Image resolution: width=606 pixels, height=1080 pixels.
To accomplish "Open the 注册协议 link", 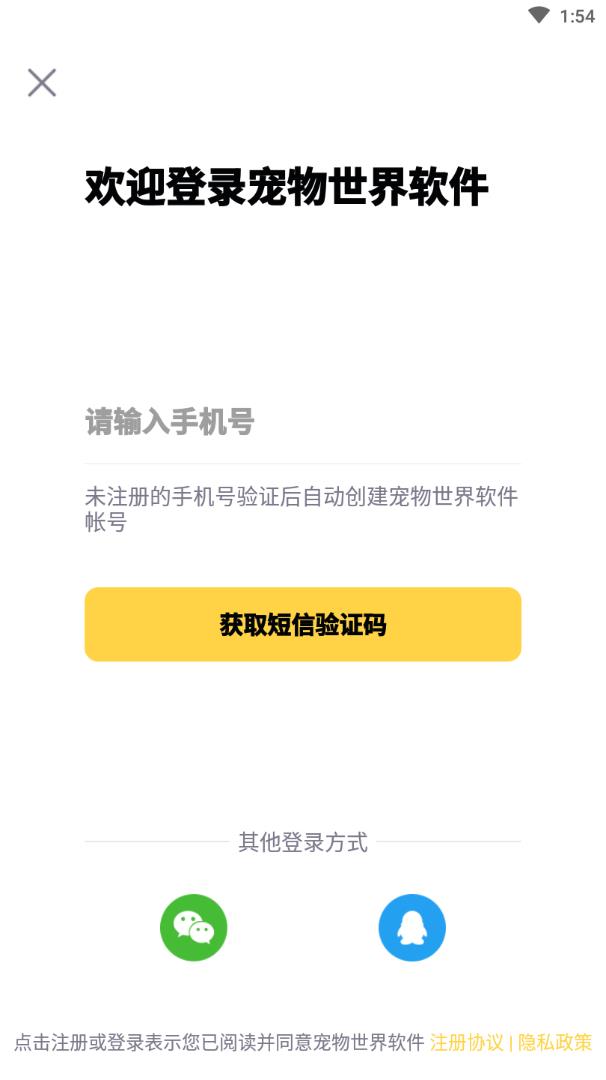I will (467, 1042).
